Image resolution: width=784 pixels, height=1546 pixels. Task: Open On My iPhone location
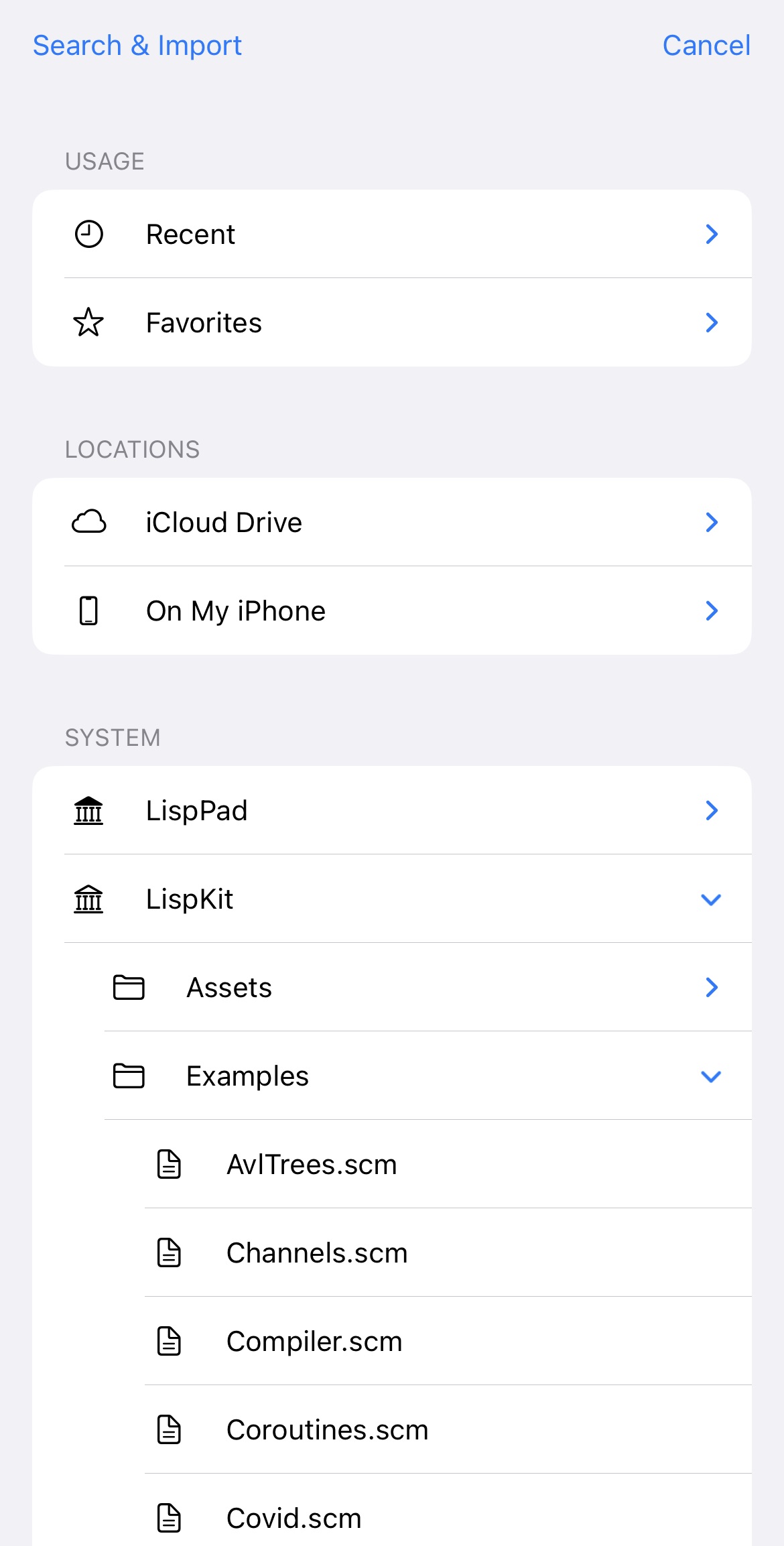[391, 611]
